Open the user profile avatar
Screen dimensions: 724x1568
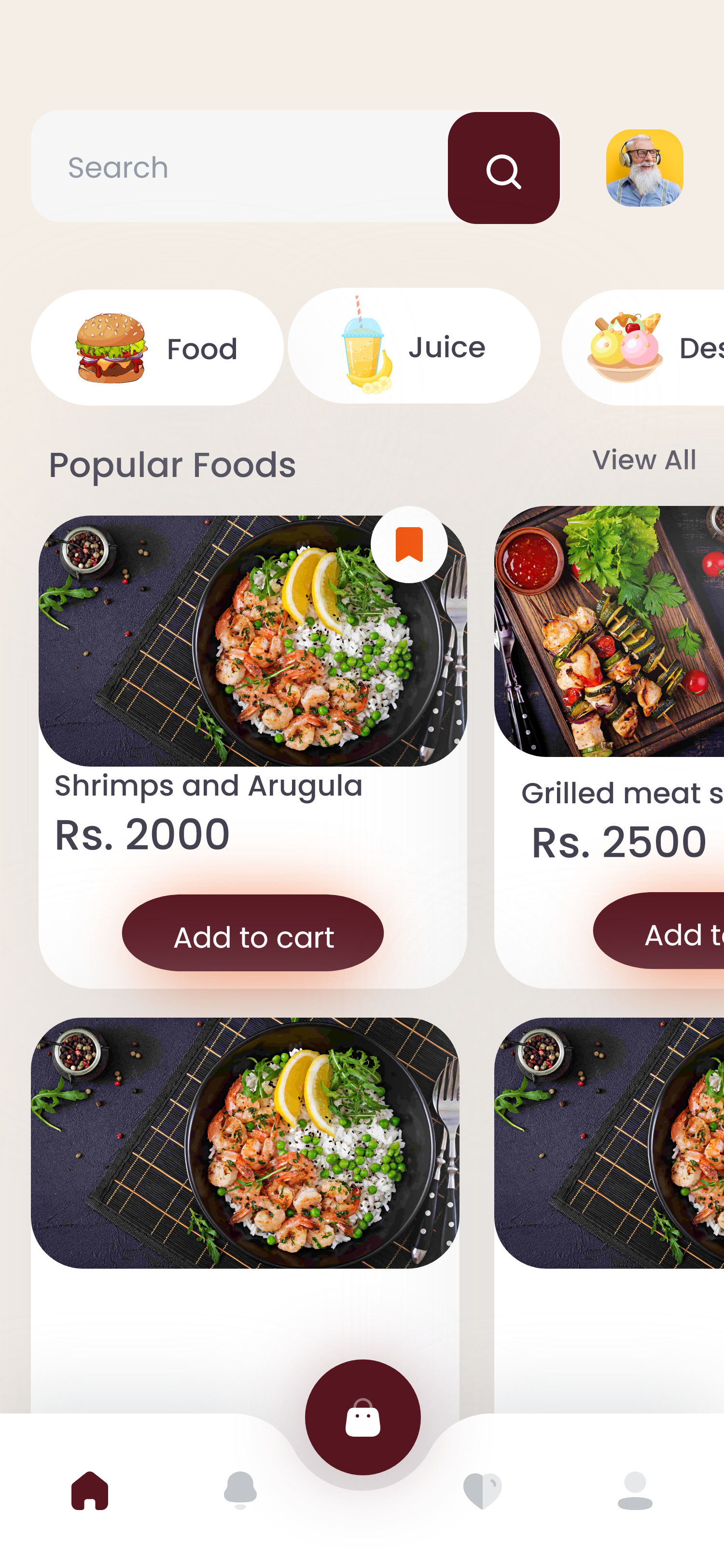[644, 168]
